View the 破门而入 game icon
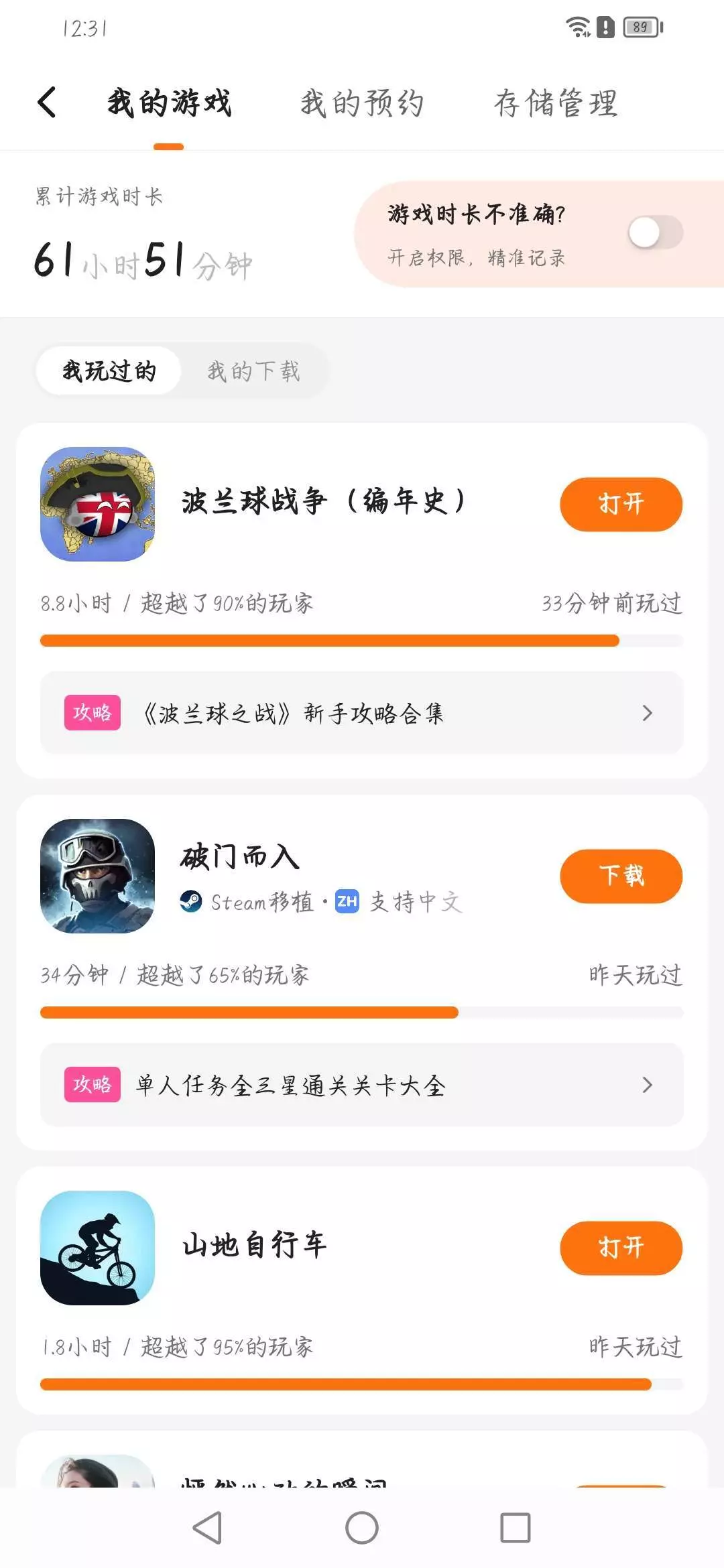Viewport: 724px width, 1568px height. tap(98, 876)
